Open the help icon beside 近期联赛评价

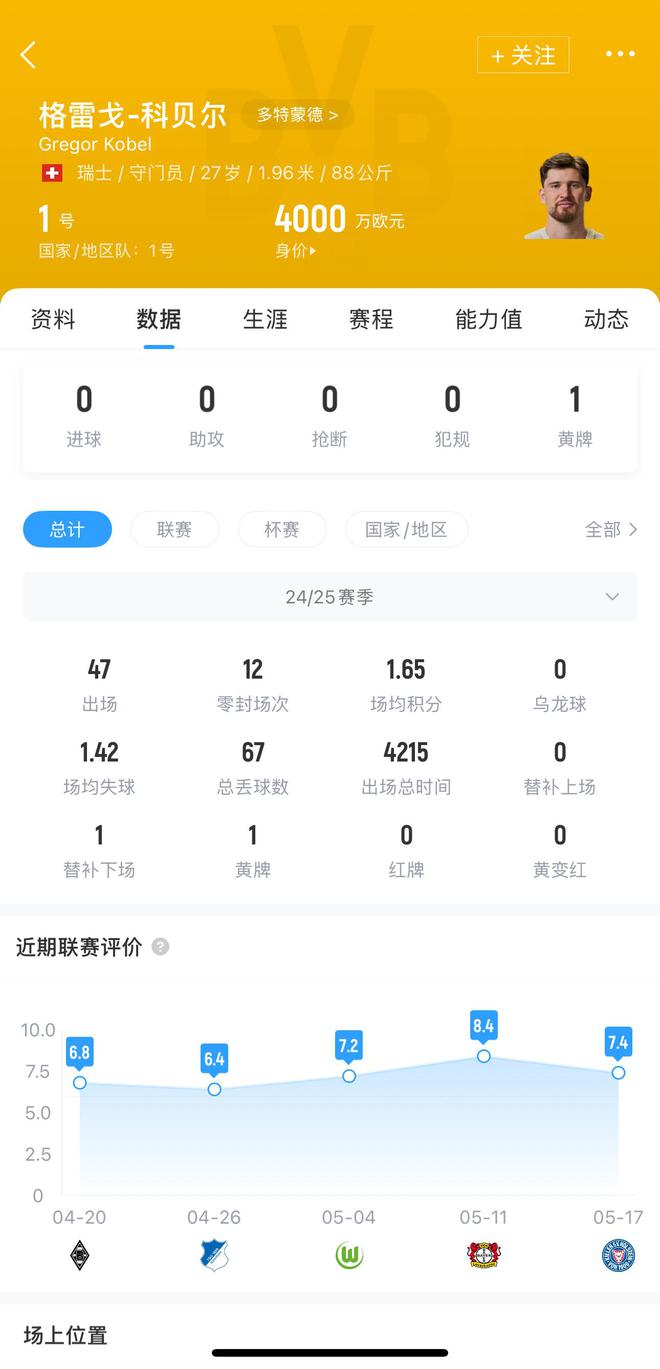[x=160, y=947]
